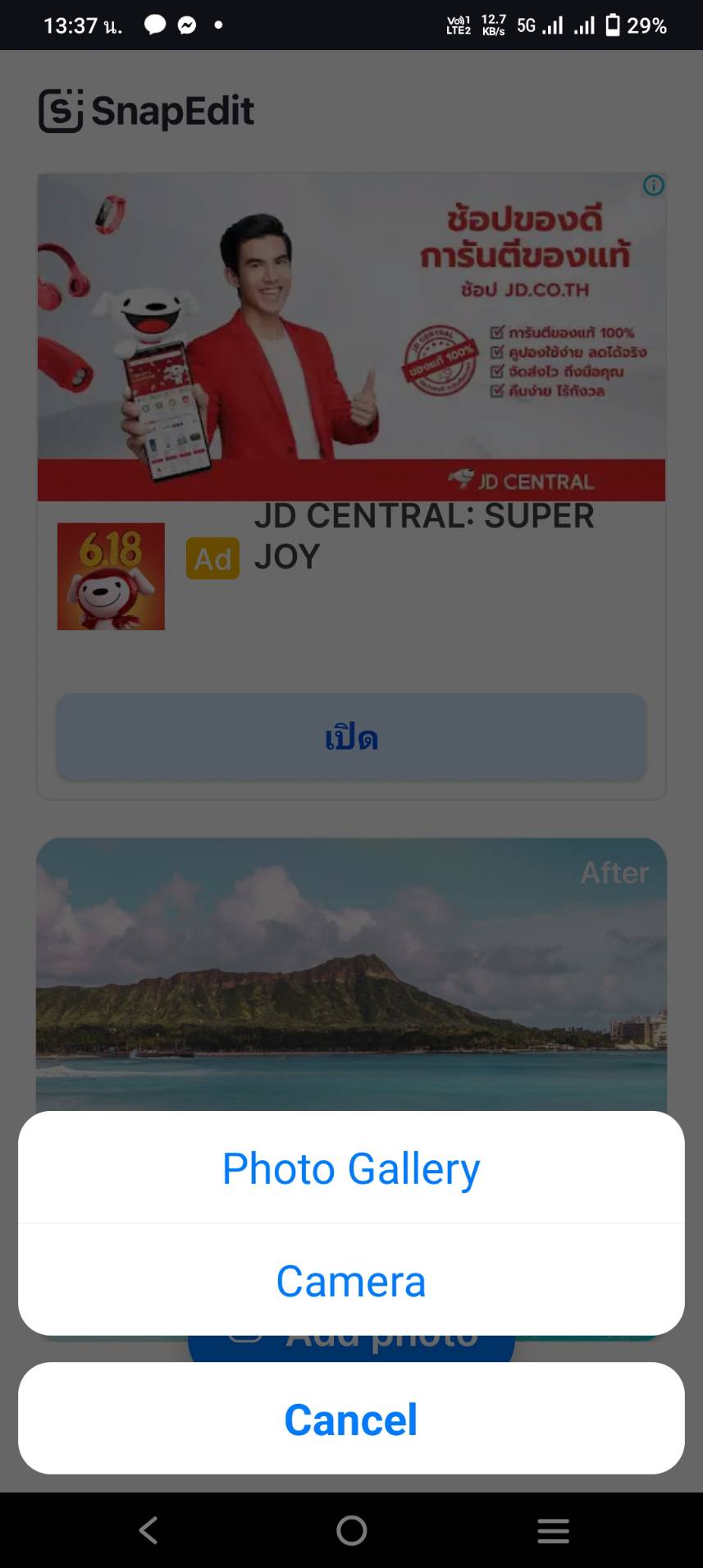Dismiss the sheet with Cancel
The image size is (703, 1568).
351,1419
